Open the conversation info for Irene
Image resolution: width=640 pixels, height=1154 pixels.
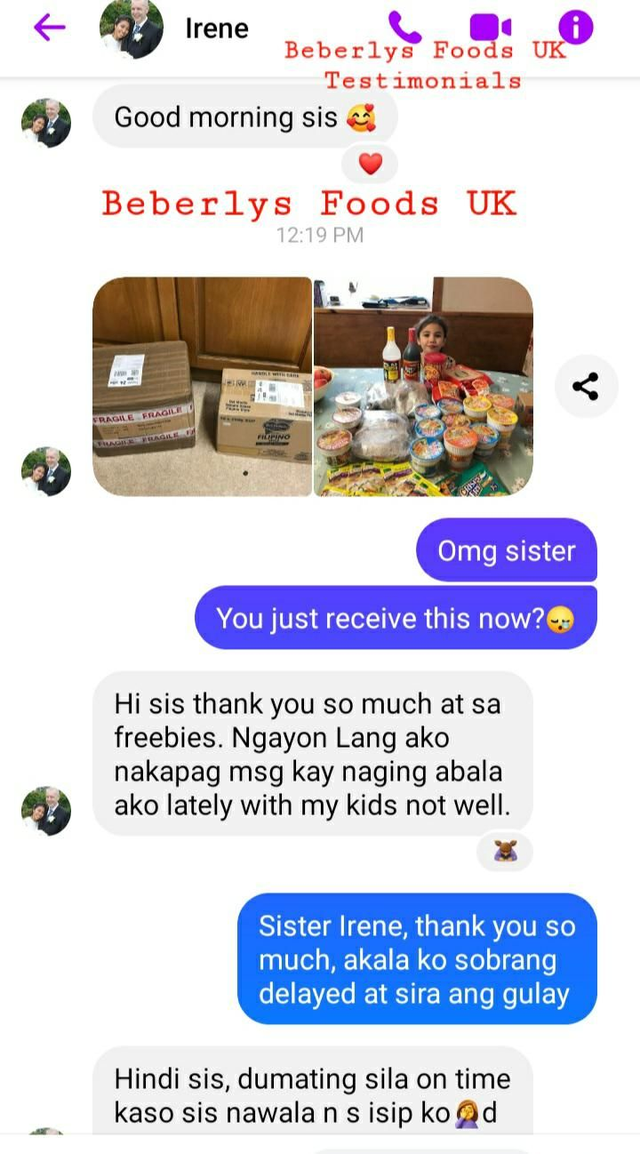pyautogui.click(x=575, y=27)
